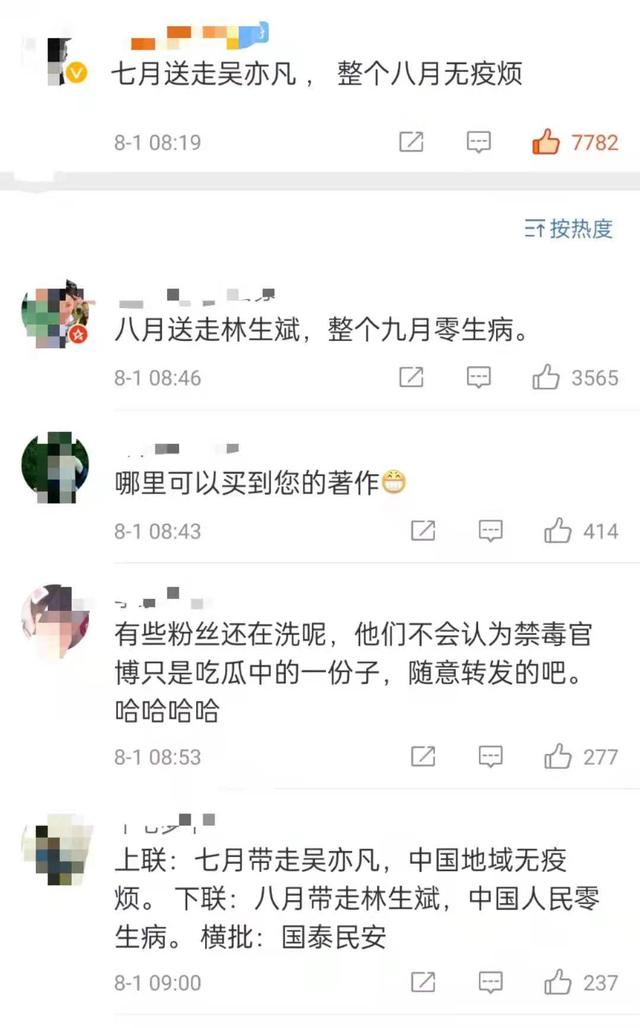Reply to the 8-1 08:43 comment
The width and height of the screenshot is (640, 1028).
(490, 531)
